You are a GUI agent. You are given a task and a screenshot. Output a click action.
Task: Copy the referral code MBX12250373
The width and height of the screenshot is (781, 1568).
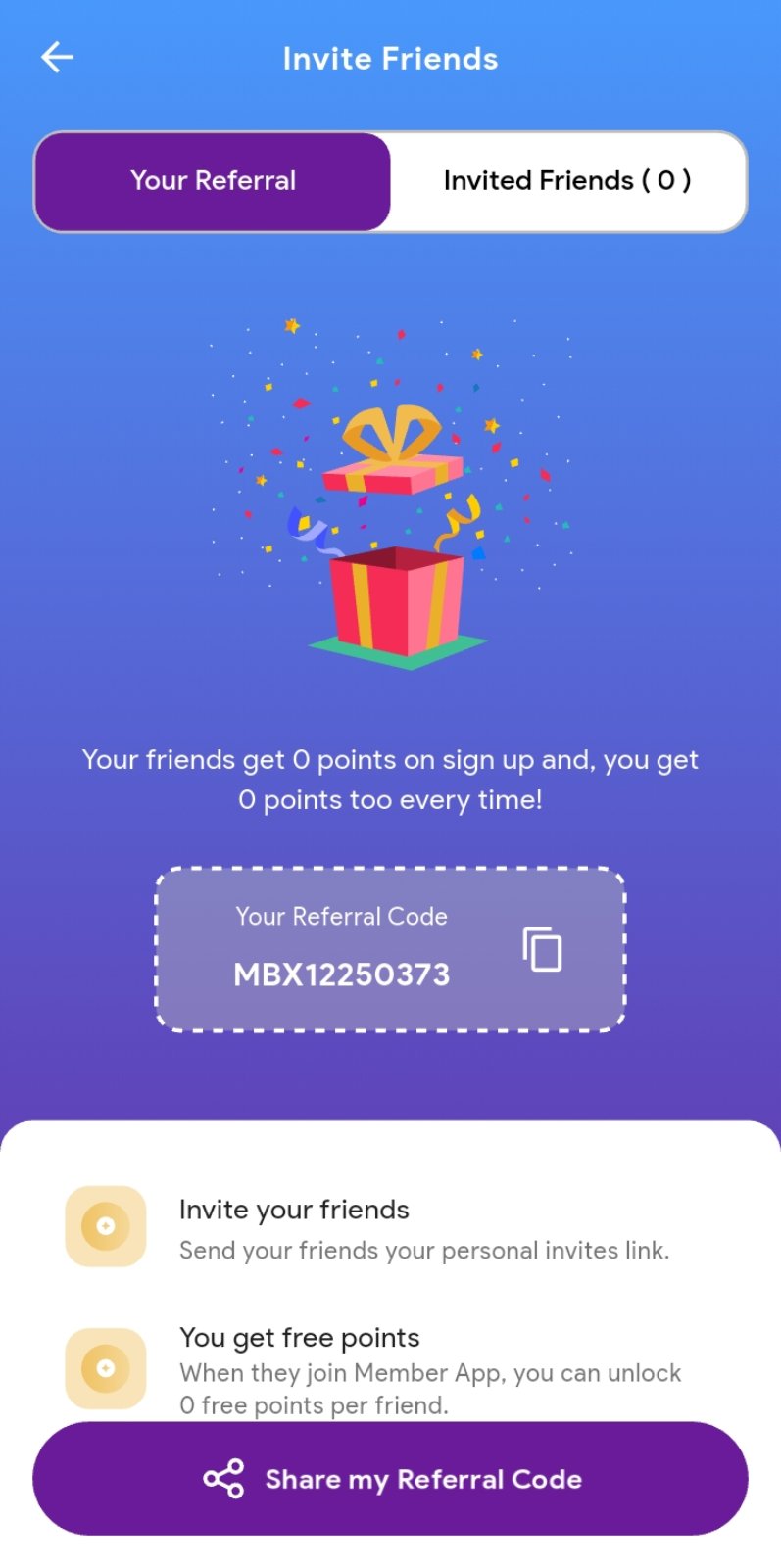[542, 949]
